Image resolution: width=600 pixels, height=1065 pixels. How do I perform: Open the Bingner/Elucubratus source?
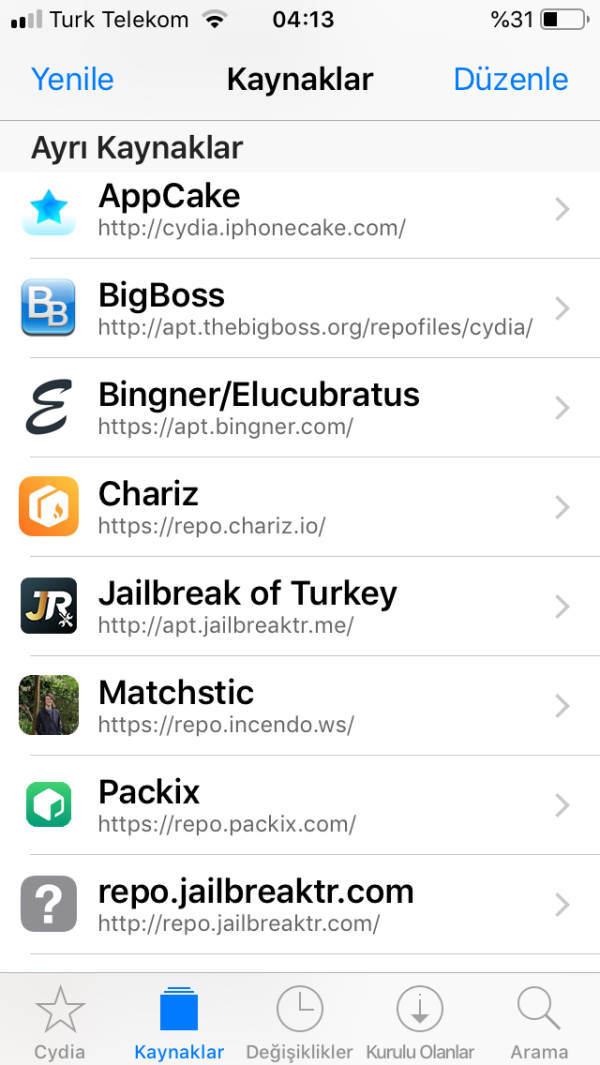tap(300, 408)
